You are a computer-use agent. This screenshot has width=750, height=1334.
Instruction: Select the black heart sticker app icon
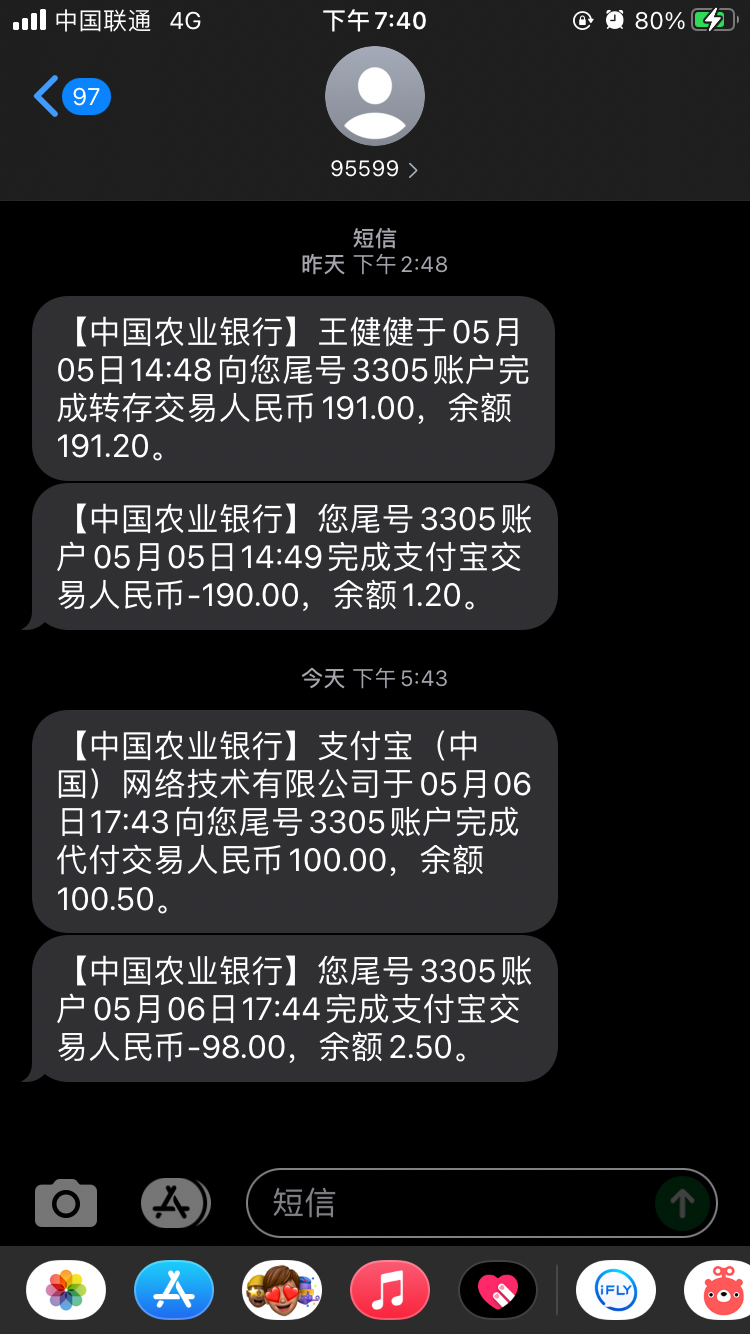point(497,1290)
